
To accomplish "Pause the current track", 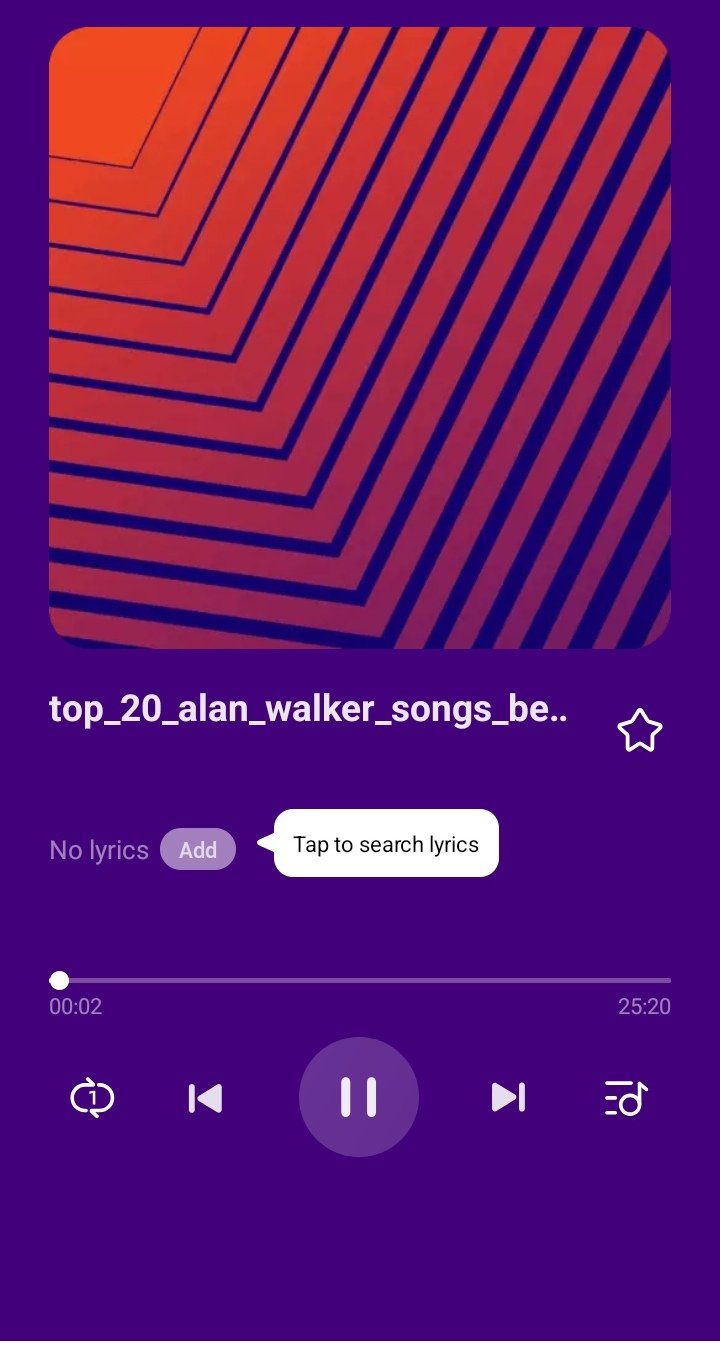I will pos(359,1097).
